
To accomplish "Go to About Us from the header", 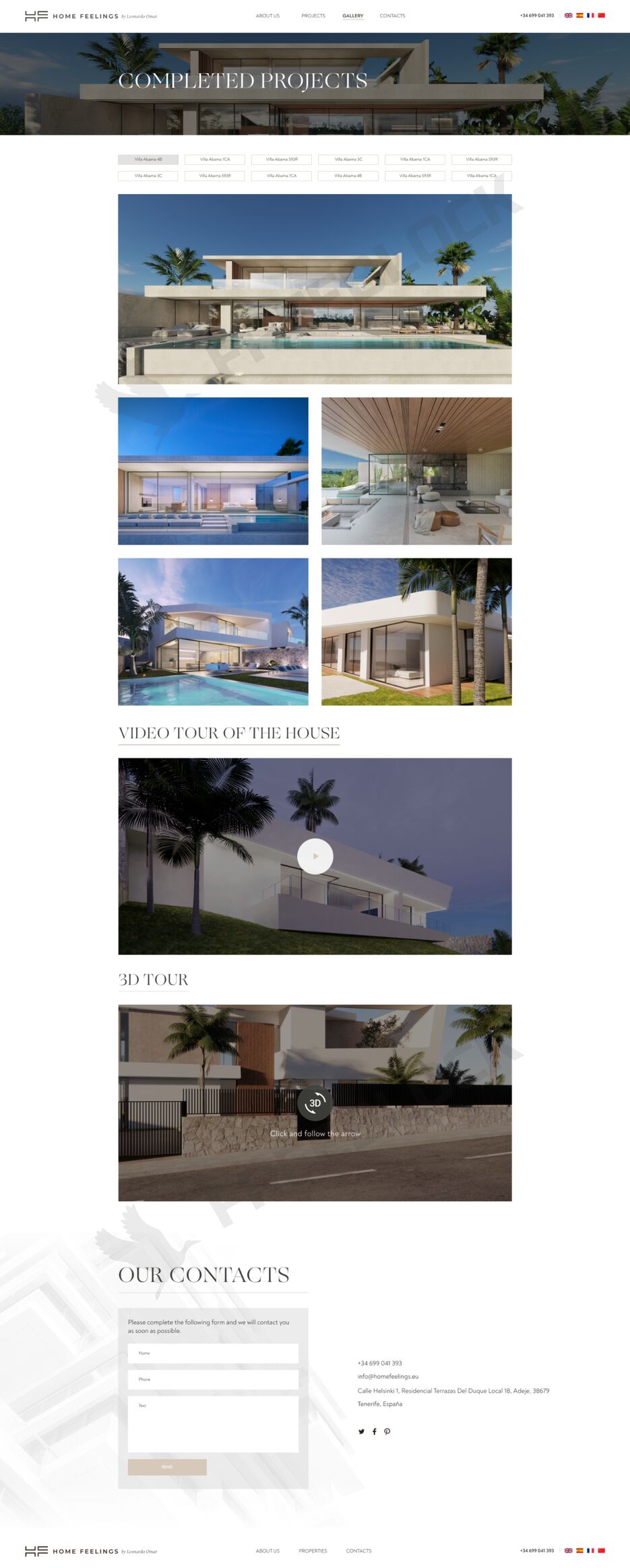I will 267,15.
